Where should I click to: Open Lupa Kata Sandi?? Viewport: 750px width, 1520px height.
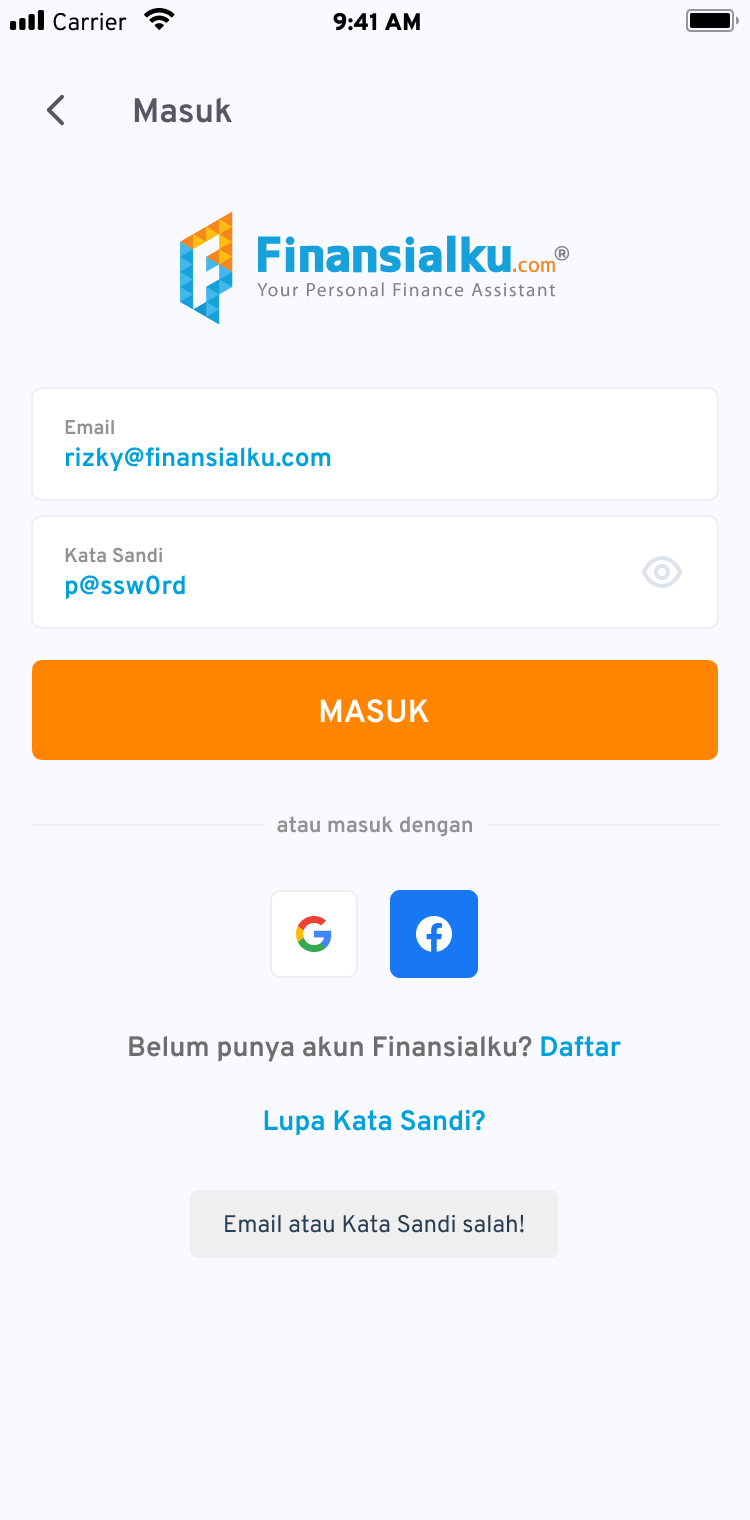[374, 1120]
